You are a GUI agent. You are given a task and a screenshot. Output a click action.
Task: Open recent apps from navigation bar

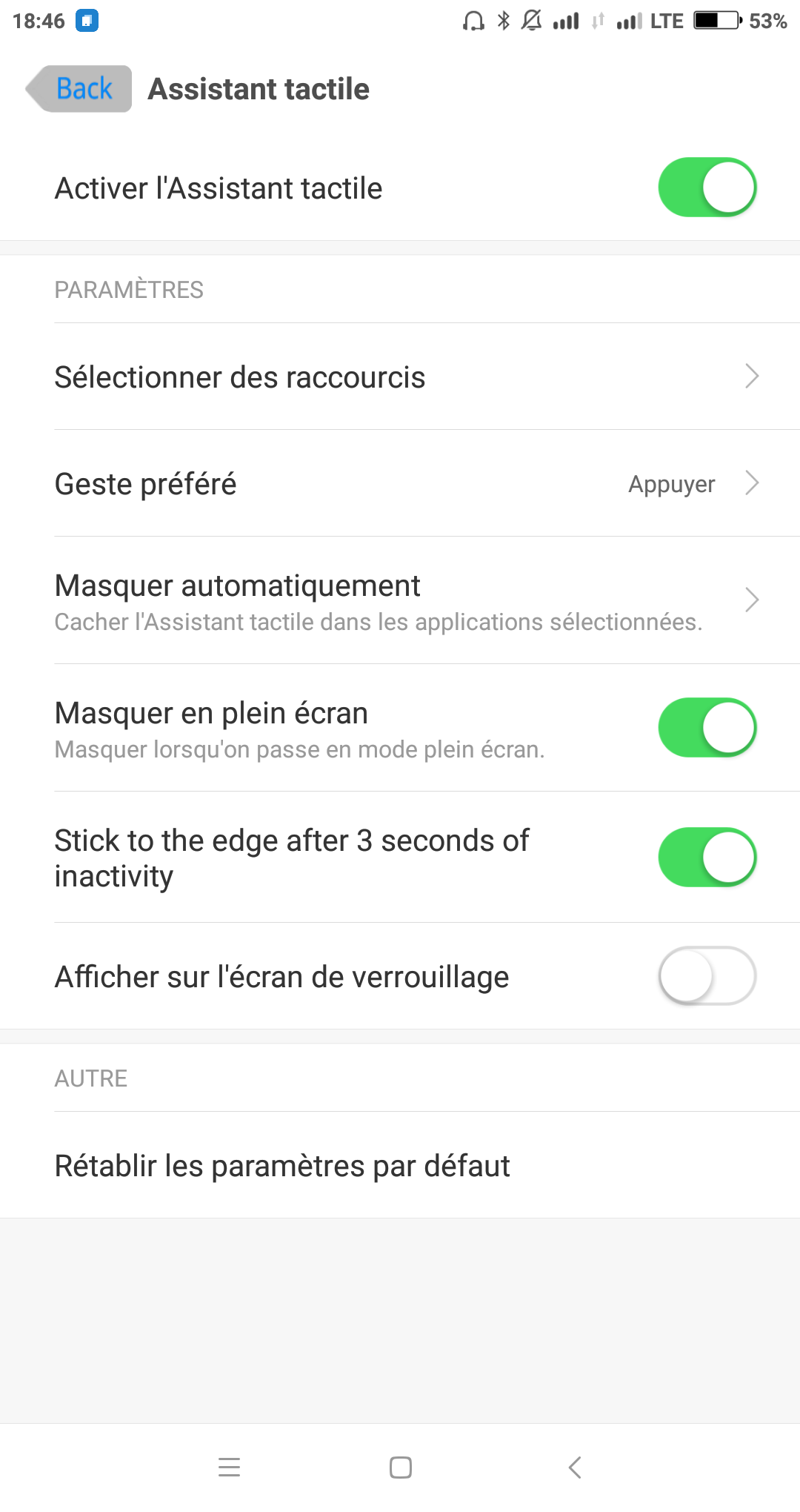click(x=230, y=1467)
